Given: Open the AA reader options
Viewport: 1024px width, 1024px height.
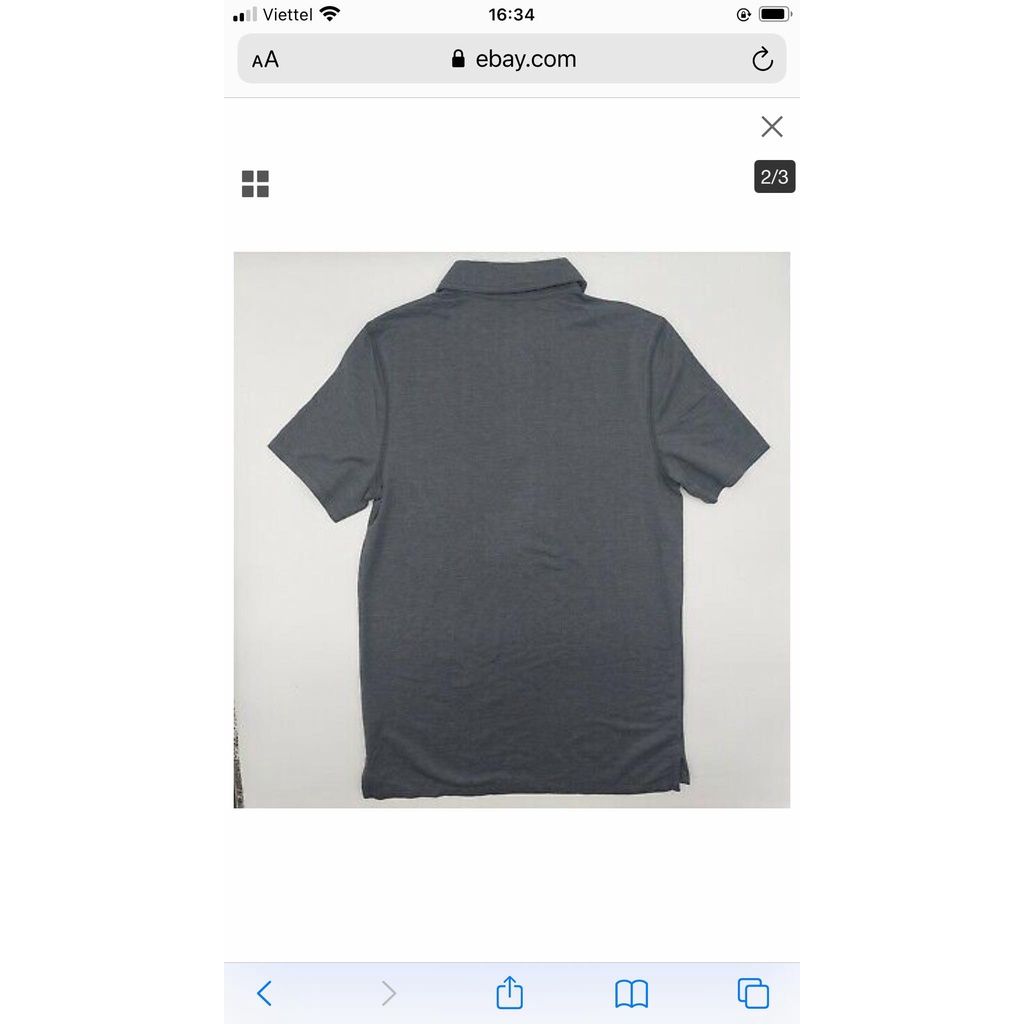Looking at the screenshot, I should coord(265,60).
